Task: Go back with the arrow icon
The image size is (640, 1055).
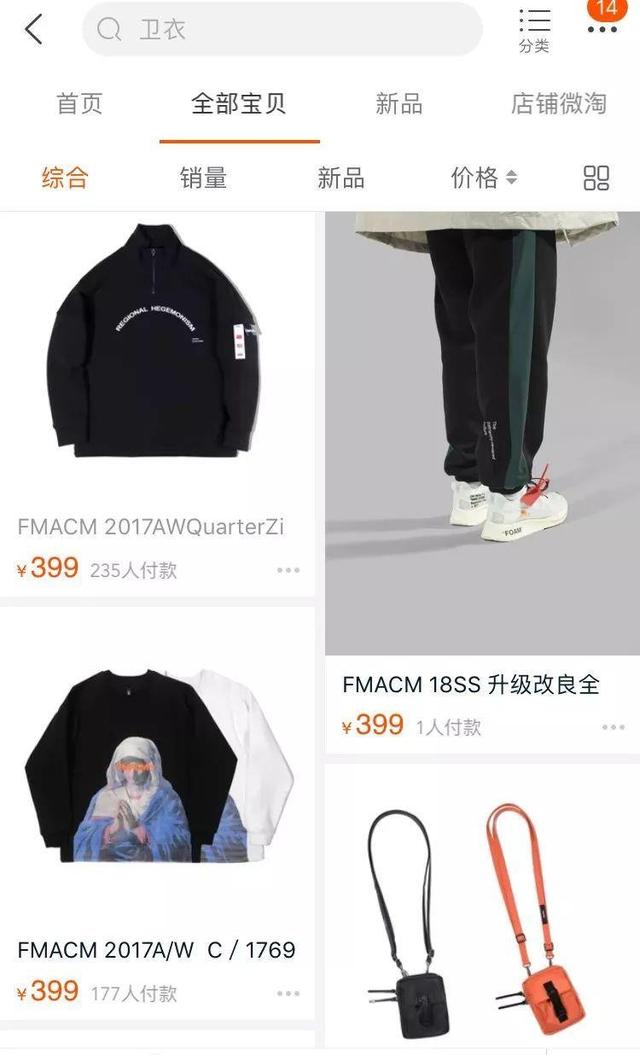Action: point(34,30)
